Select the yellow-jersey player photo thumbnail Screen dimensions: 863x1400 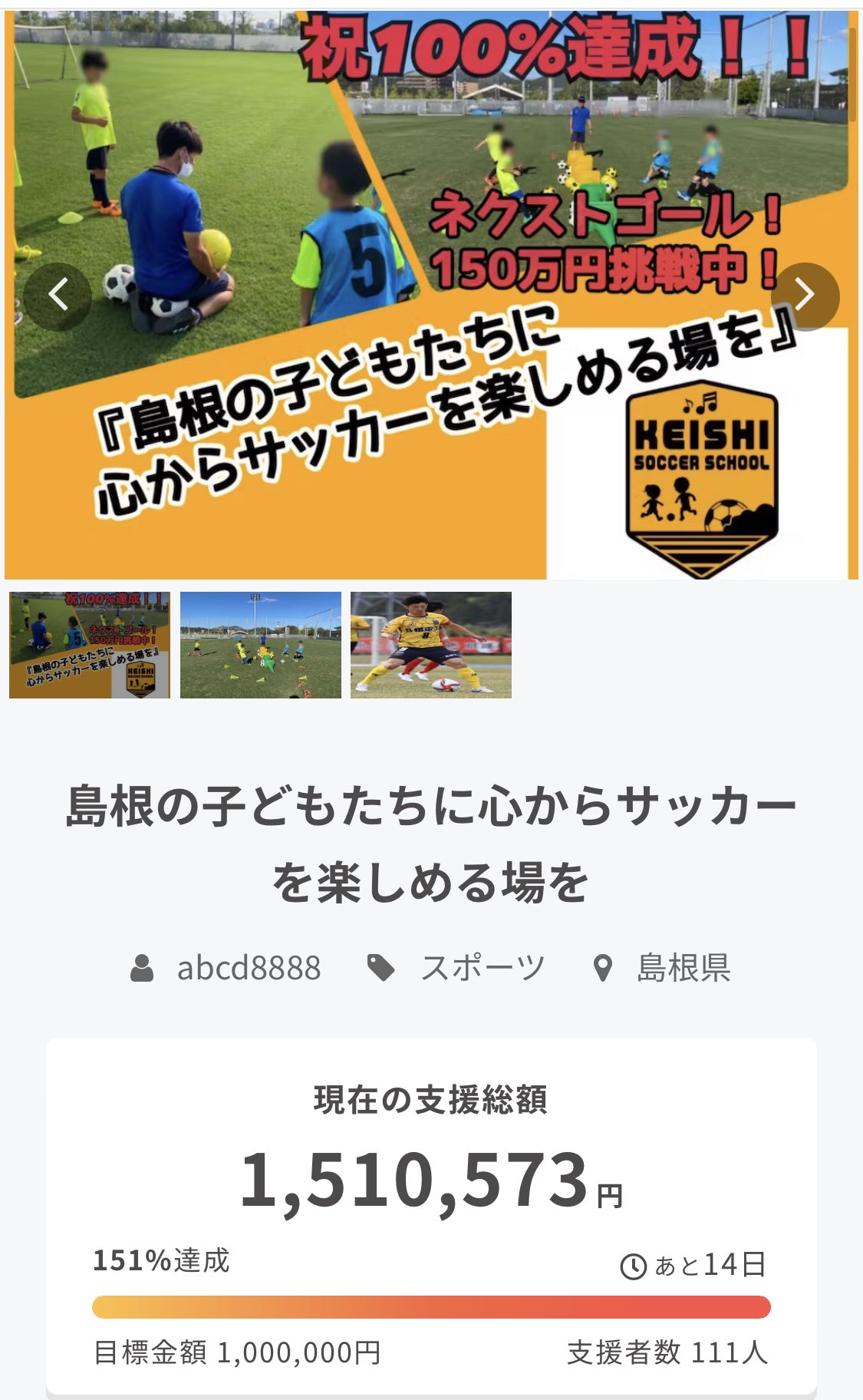(431, 645)
